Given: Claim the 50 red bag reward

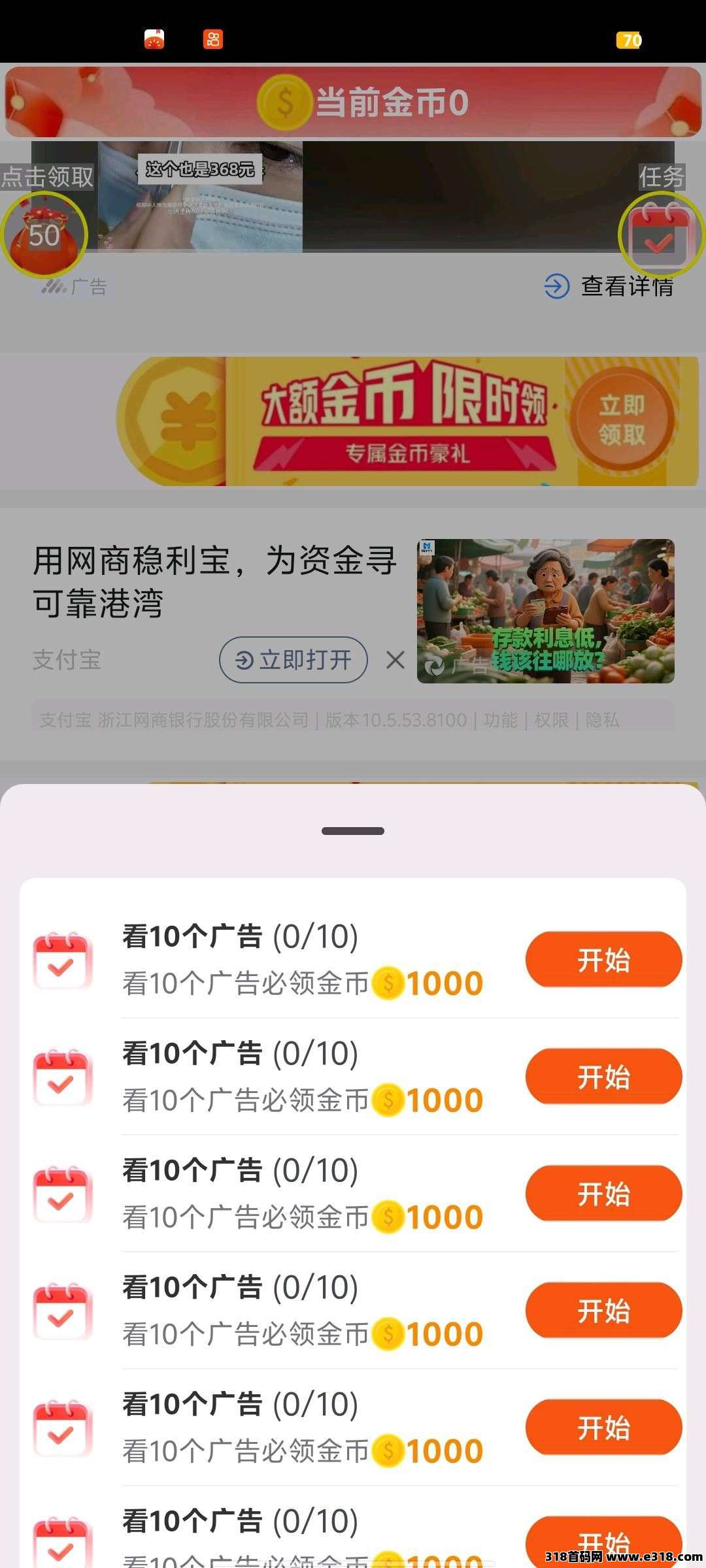Looking at the screenshot, I should pyautogui.click(x=44, y=235).
